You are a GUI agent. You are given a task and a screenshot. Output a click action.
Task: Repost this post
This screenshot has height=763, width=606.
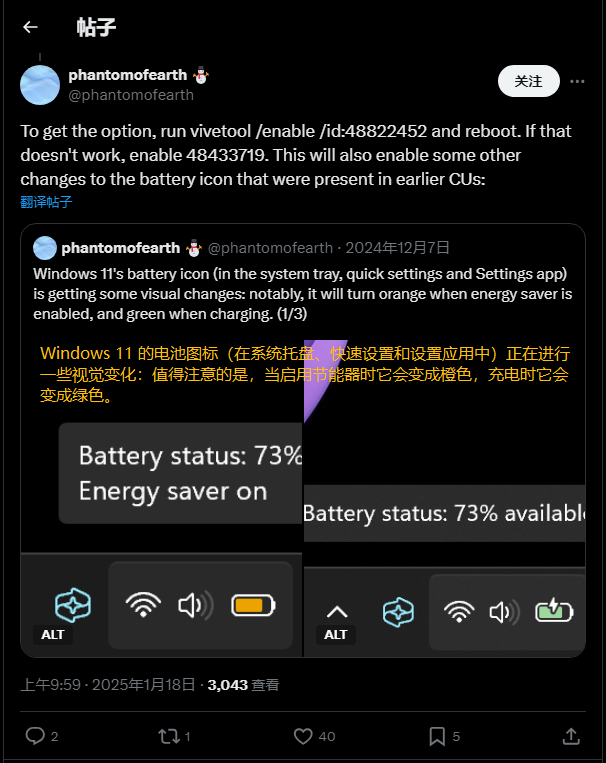[168, 736]
